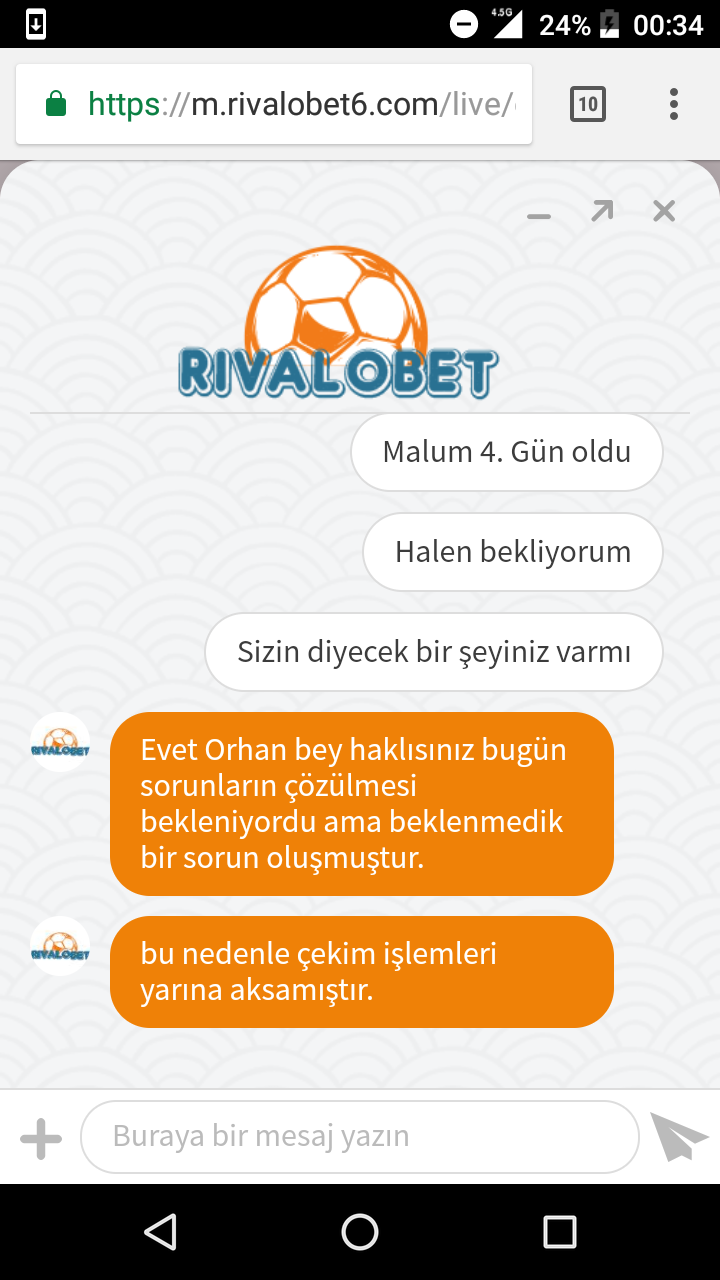This screenshot has width=720, height=1280.
Task: Minimize the live chat window
Action: [539, 214]
